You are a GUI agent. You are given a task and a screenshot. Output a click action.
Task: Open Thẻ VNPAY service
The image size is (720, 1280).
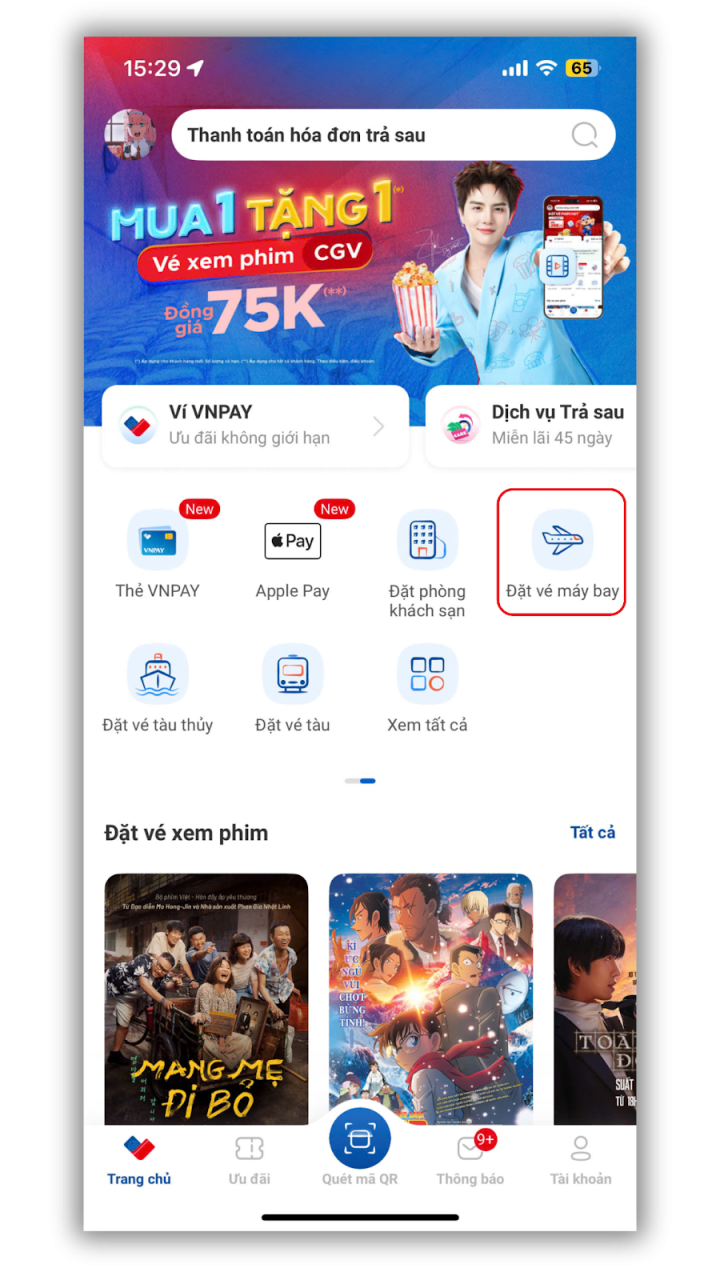click(x=158, y=553)
